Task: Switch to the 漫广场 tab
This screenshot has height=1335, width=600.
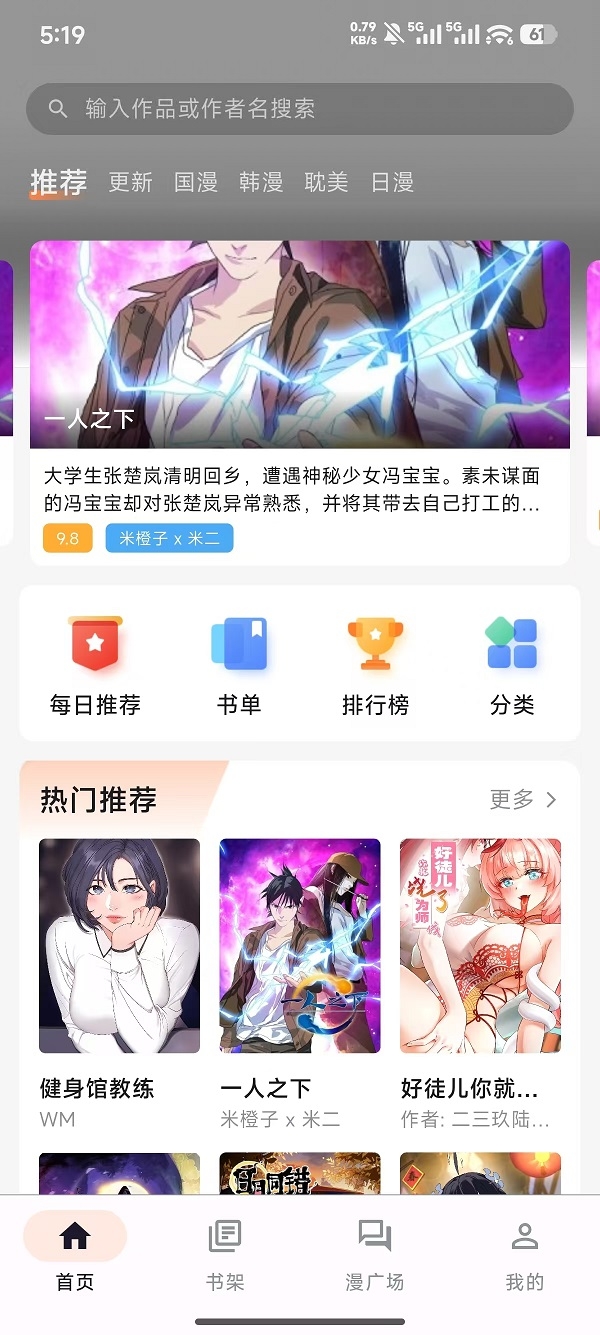Action: coord(375,1254)
